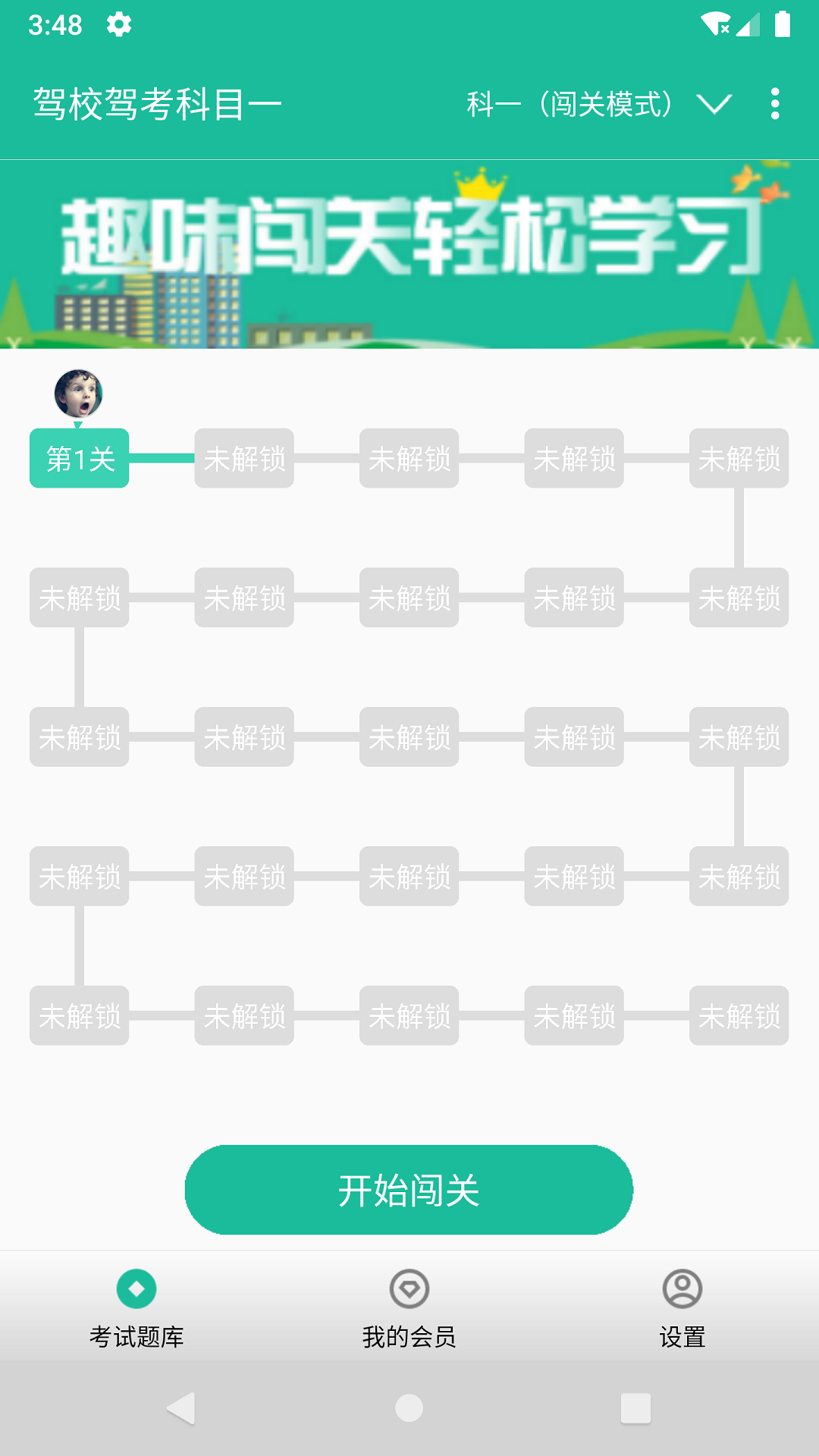Image resolution: width=819 pixels, height=1456 pixels.
Task: Expand the 科一（闯关模式）dropdown
Action: pyautogui.click(x=599, y=104)
